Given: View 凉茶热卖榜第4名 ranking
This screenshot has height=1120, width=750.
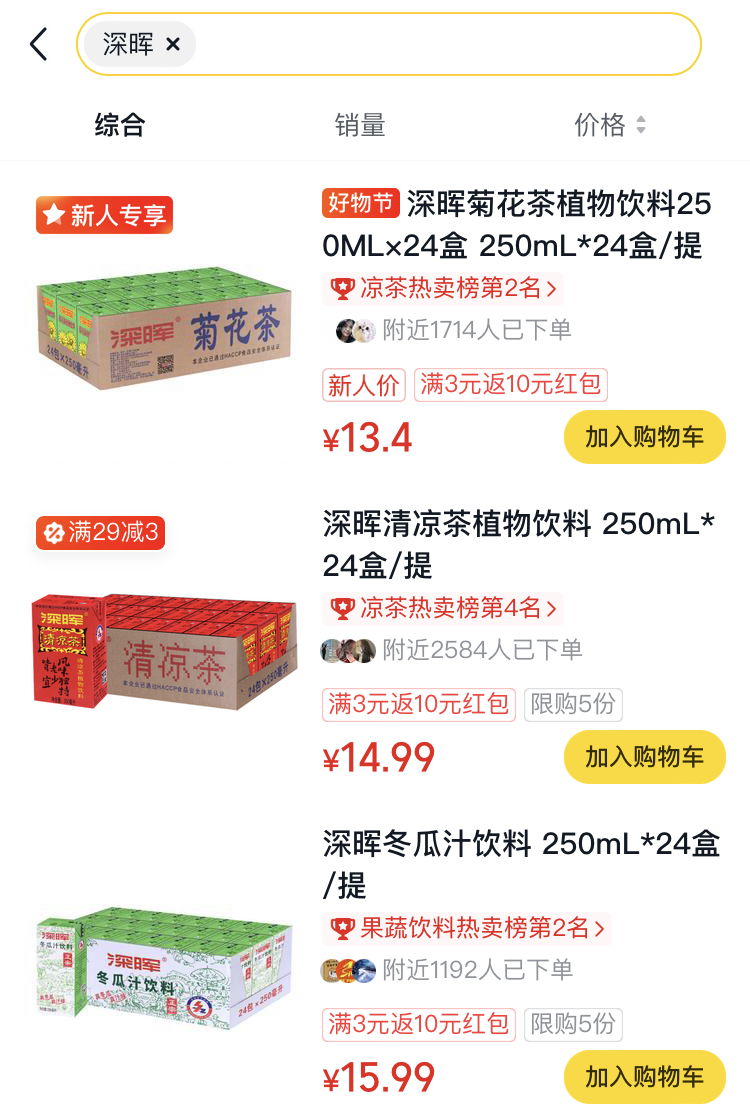Looking at the screenshot, I should tap(444, 608).
